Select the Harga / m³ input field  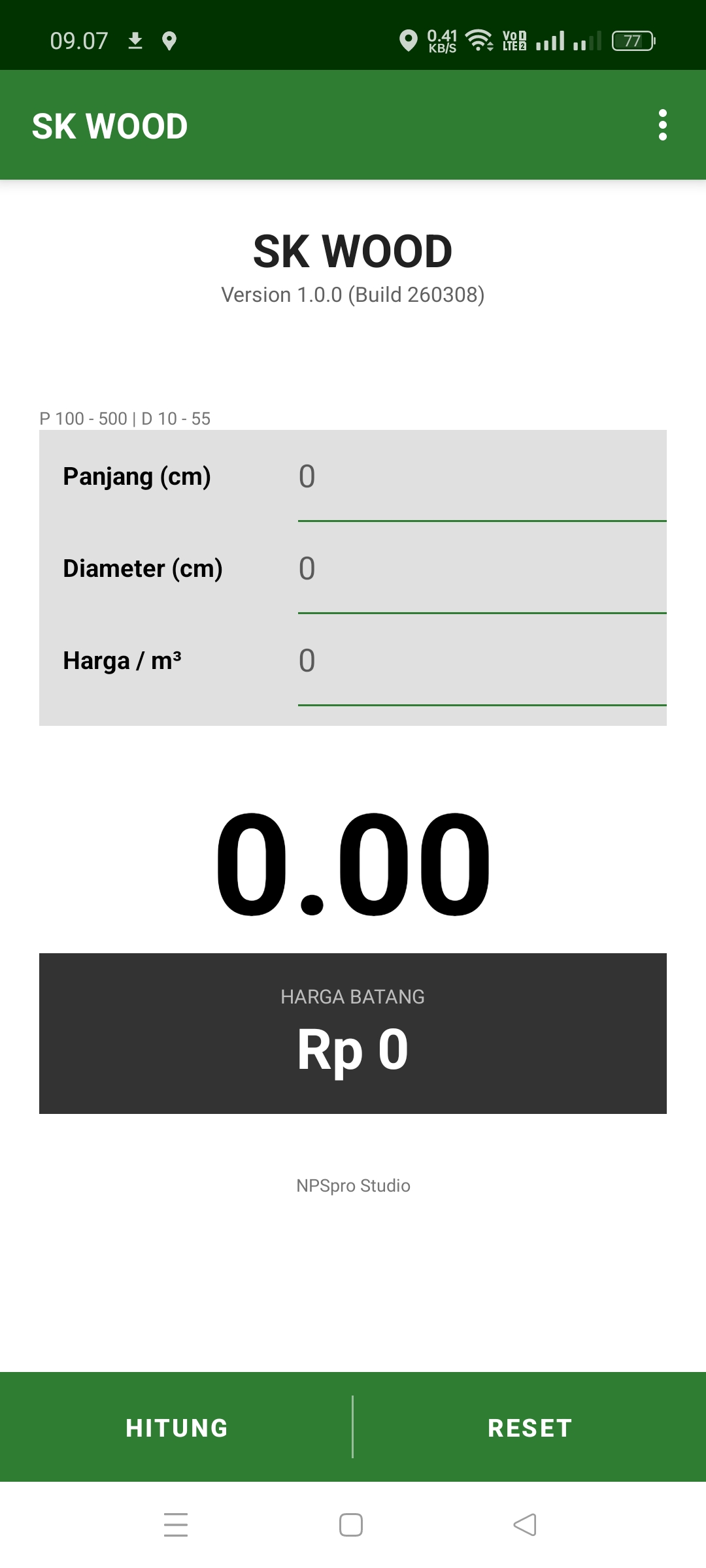(482, 661)
